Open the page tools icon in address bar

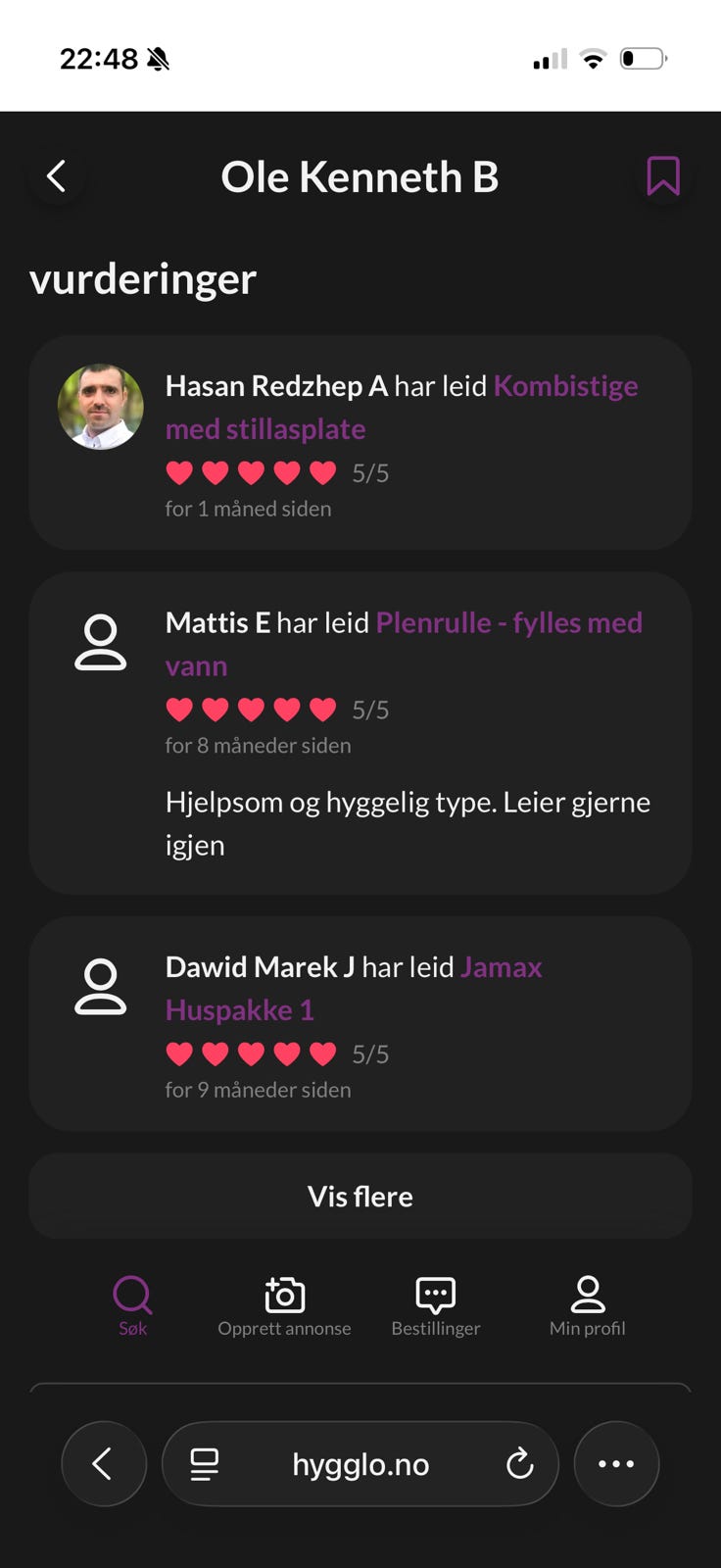point(204,1464)
